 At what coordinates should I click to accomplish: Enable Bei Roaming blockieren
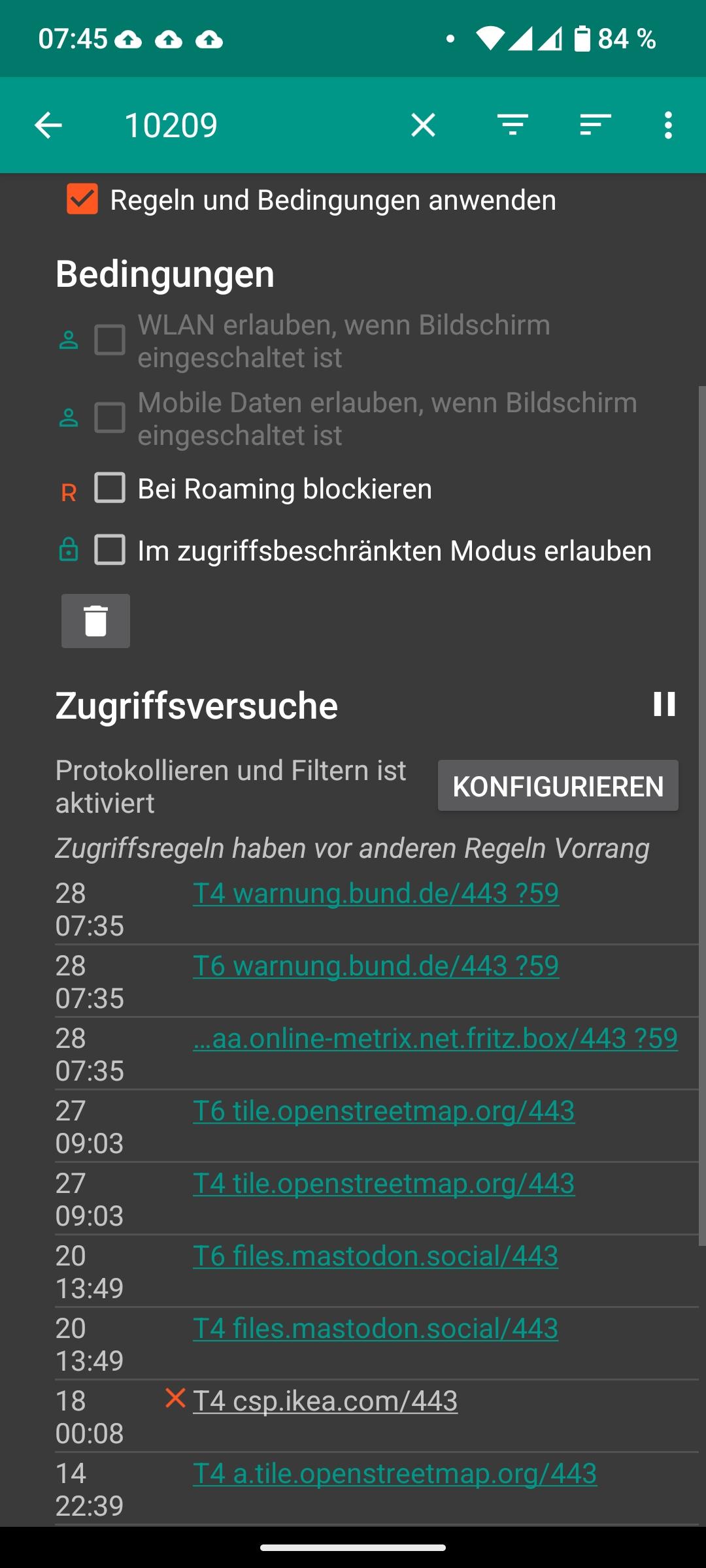click(x=110, y=488)
